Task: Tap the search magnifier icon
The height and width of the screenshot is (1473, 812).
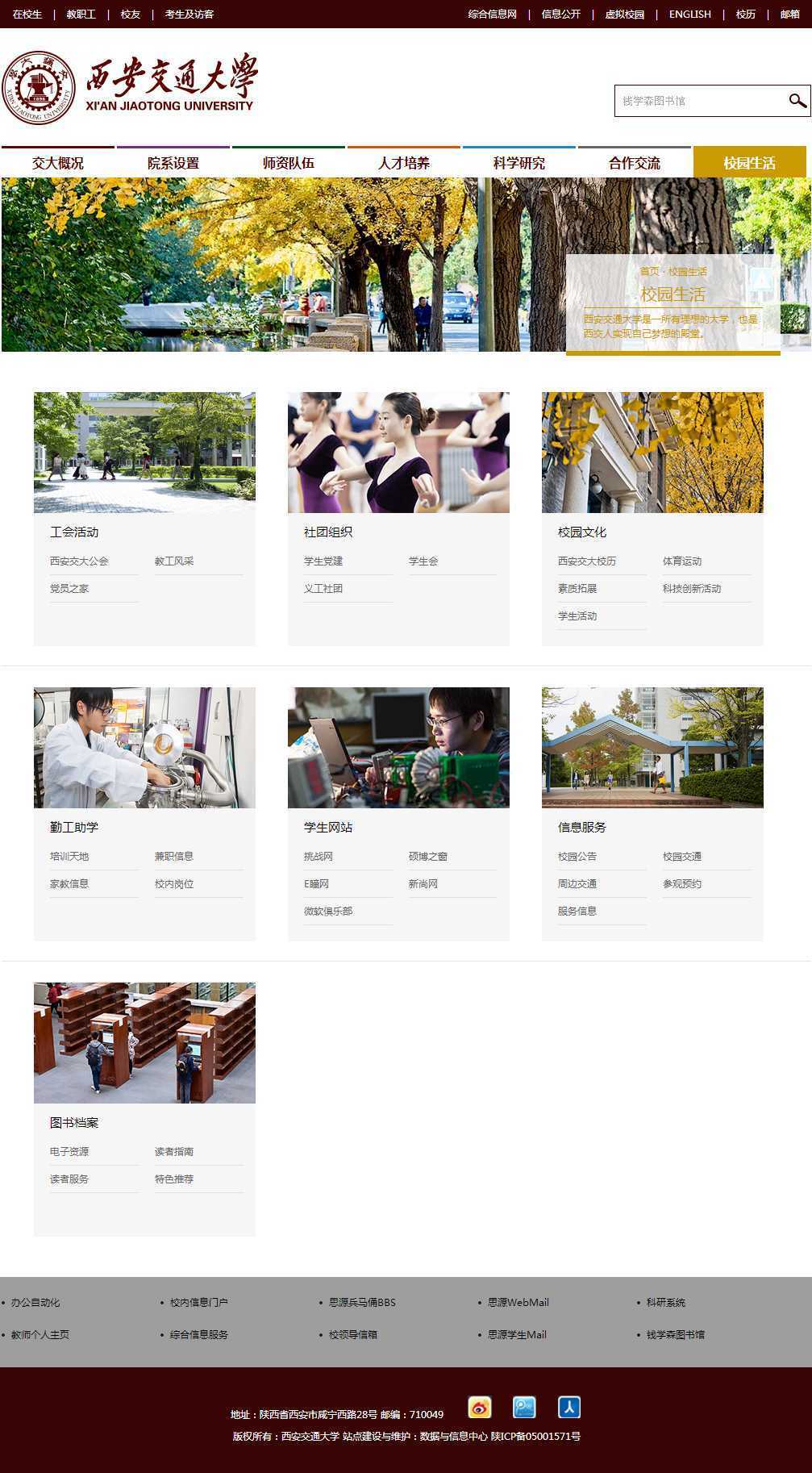Action: point(797,101)
